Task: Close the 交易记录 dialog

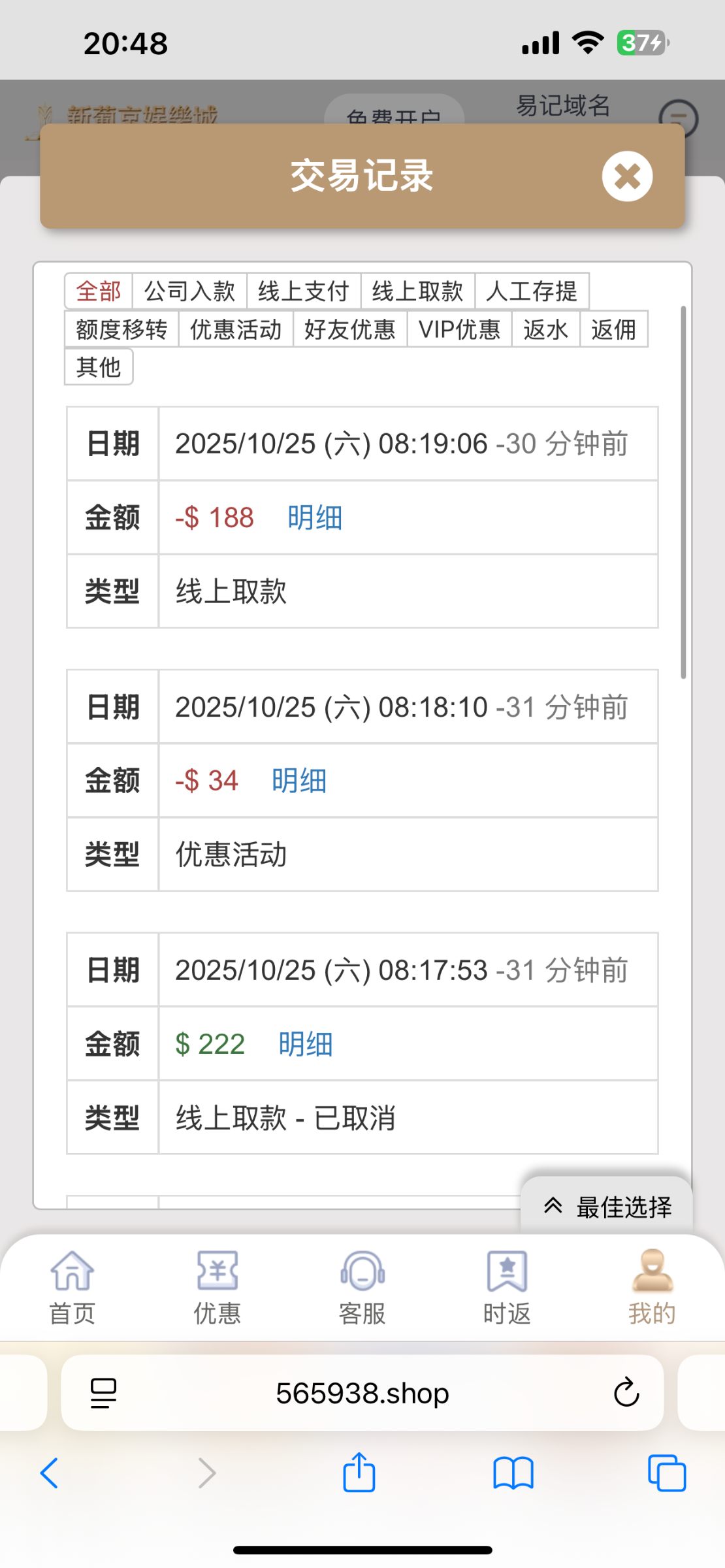Action: [627, 176]
